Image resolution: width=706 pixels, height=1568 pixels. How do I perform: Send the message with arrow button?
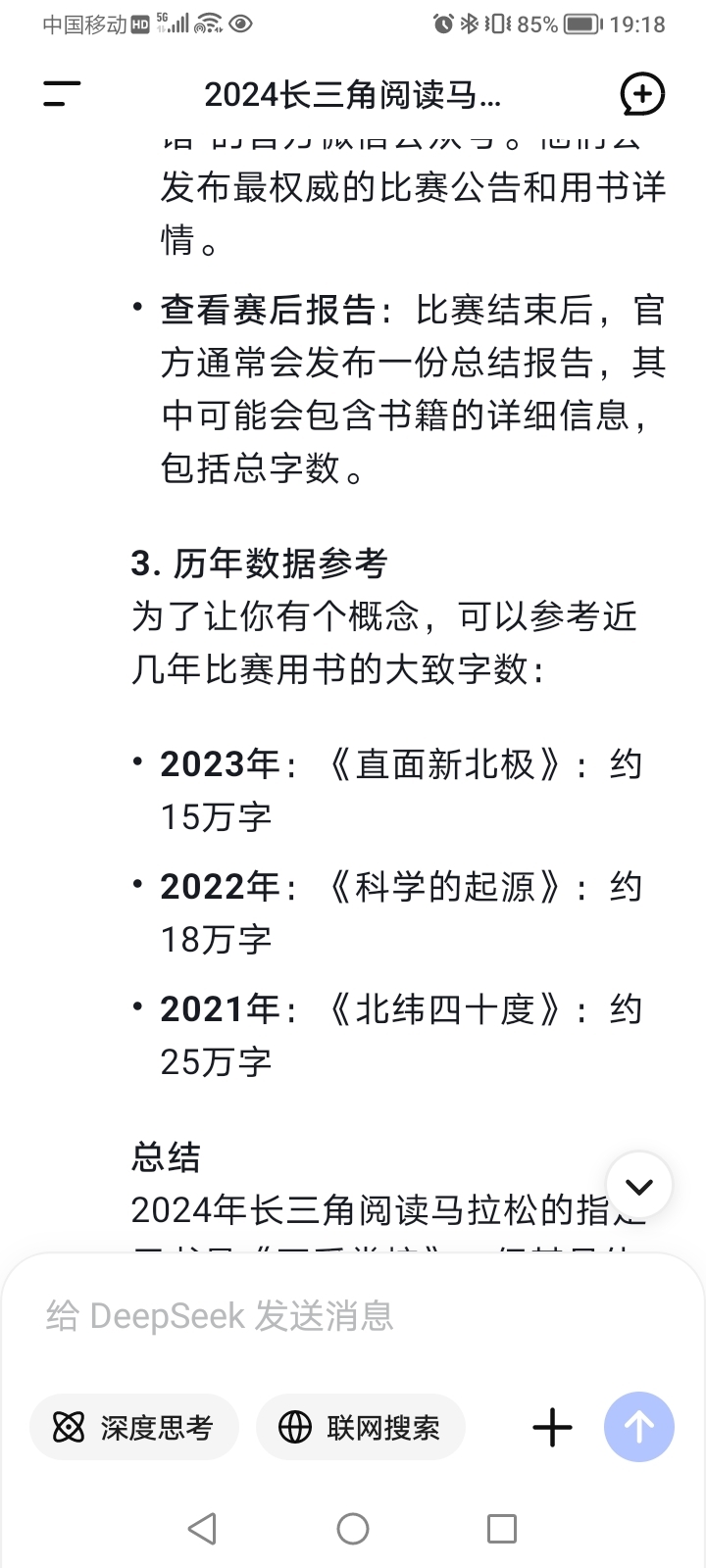pyautogui.click(x=638, y=1427)
